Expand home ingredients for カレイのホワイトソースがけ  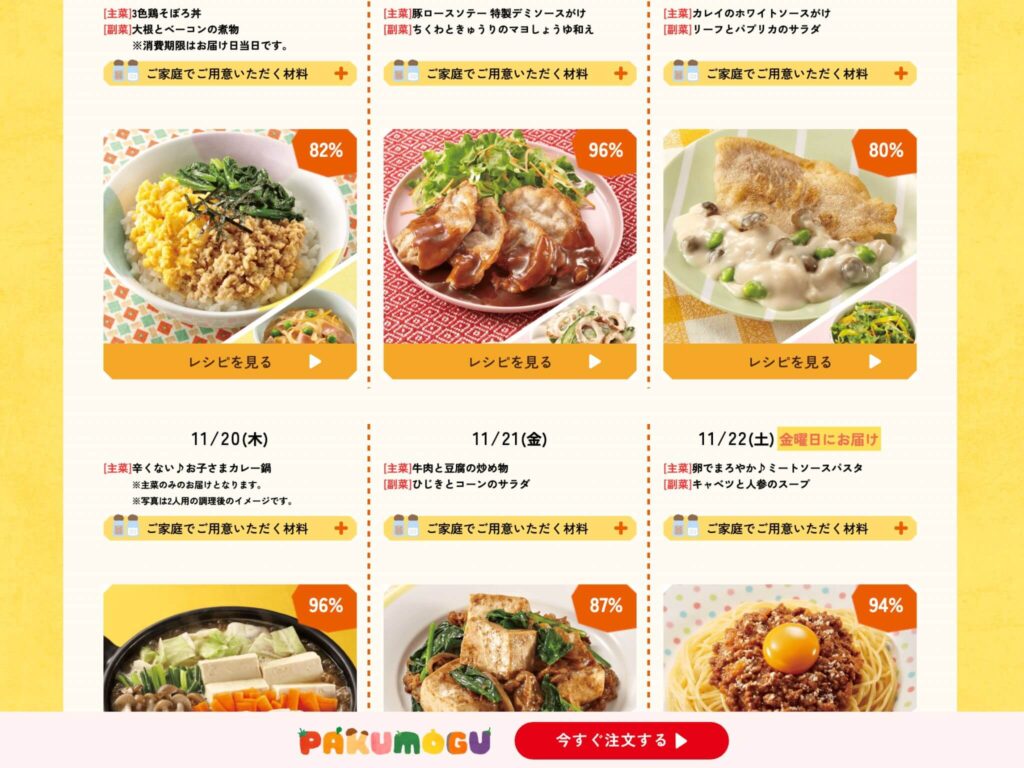[x=790, y=73]
